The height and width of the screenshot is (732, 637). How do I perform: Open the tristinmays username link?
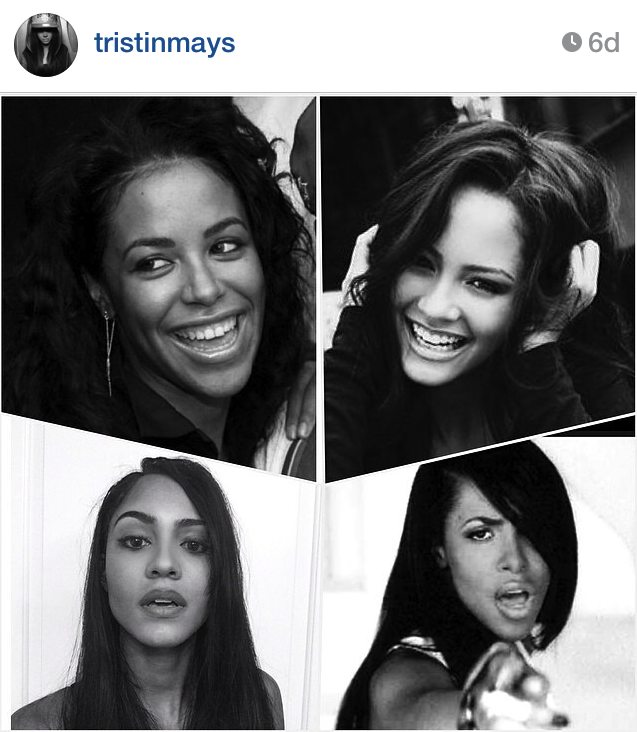(164, 43)
